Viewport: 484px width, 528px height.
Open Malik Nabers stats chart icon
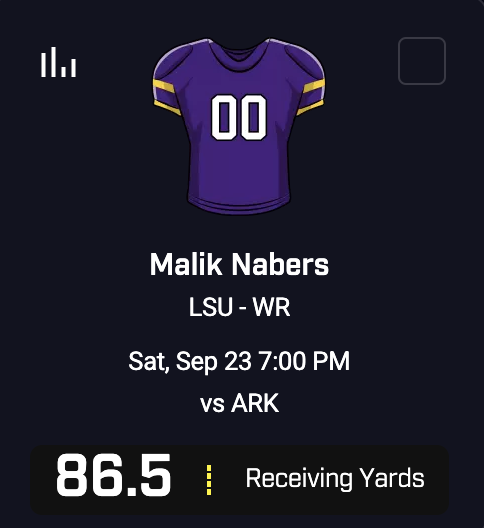[x=59, y=62]
